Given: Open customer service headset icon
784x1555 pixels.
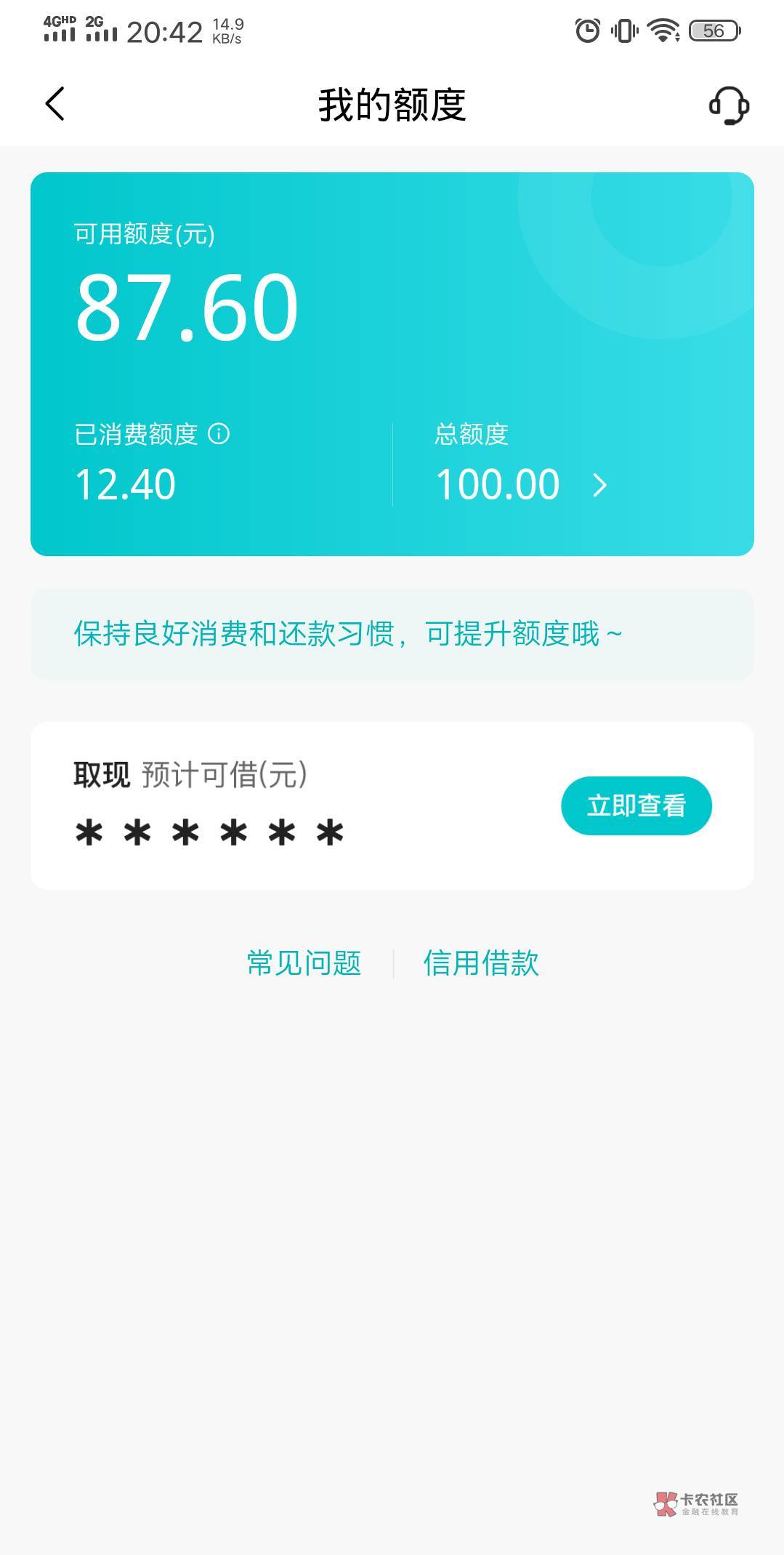Looking at the screenshot, I should [729, 105].
